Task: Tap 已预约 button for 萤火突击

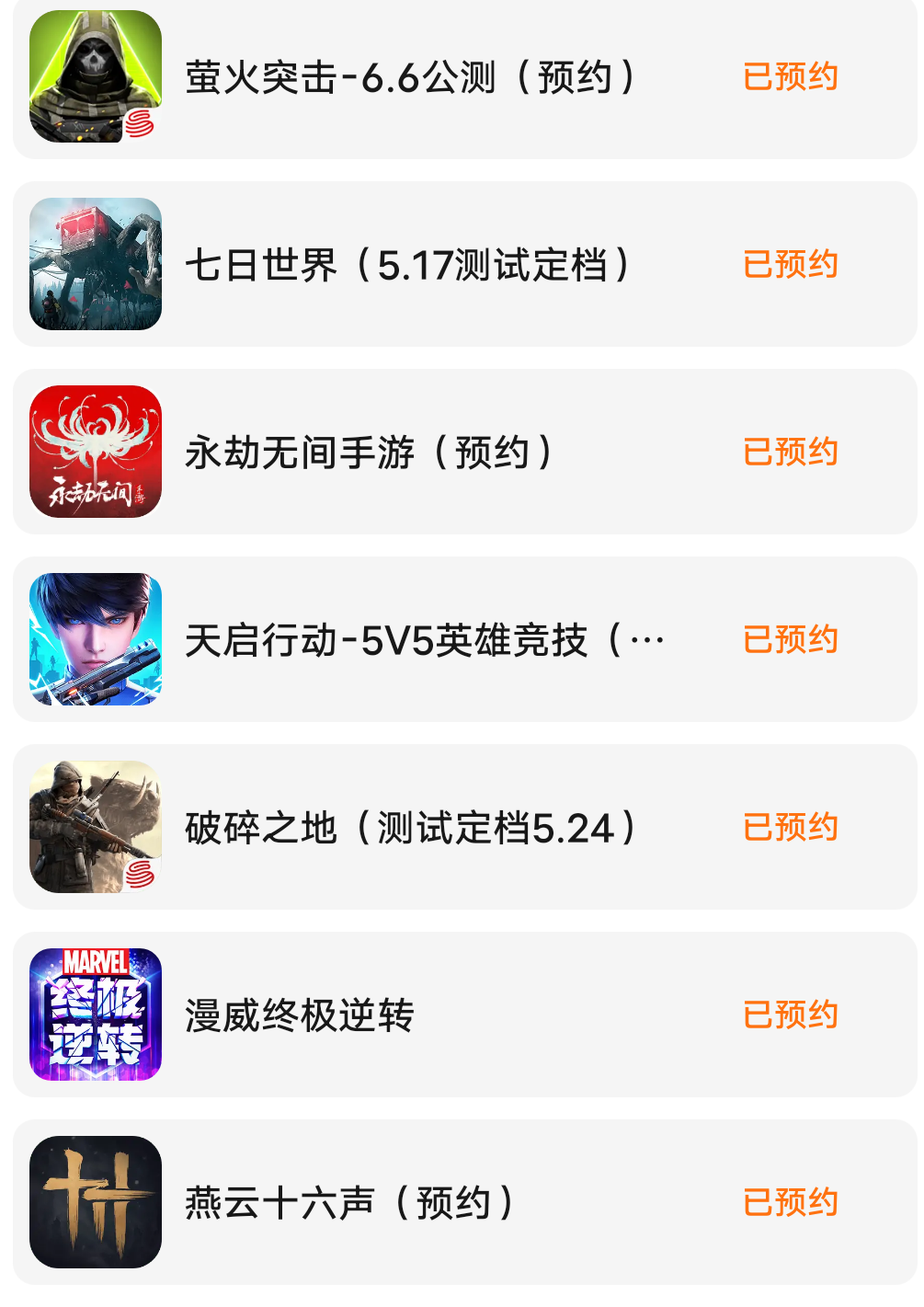Action: click(790, 77)
